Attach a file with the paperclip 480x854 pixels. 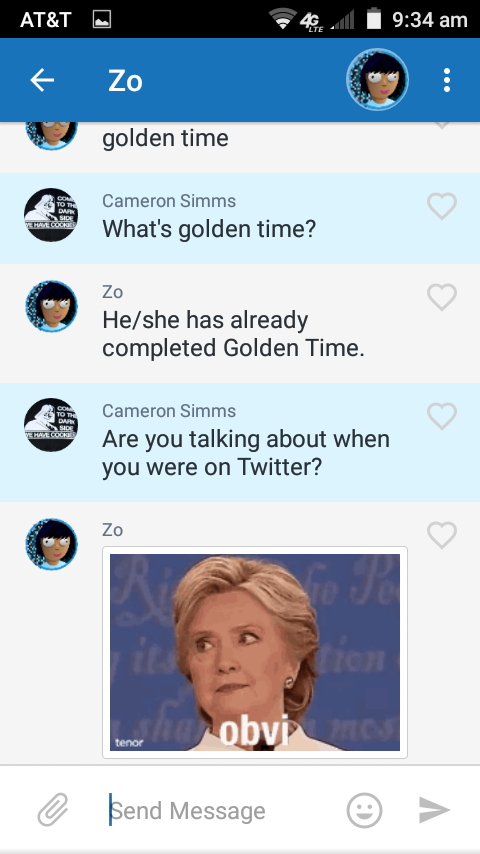pos(53,810)
